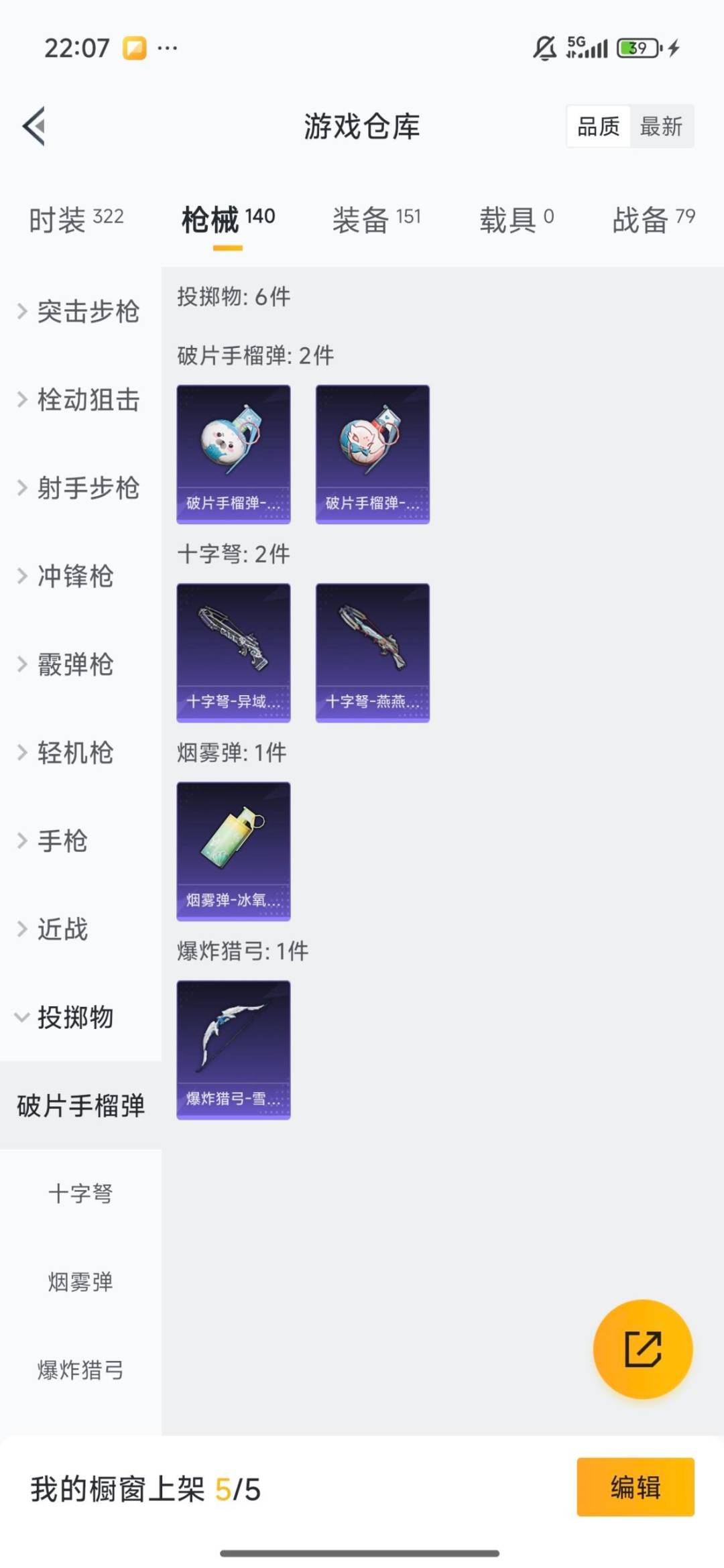Select the 烟雾弹 sidebar subcategory
Image resolution: width=724 pixels, height=1568 pixels.
tap(80, 1282)
